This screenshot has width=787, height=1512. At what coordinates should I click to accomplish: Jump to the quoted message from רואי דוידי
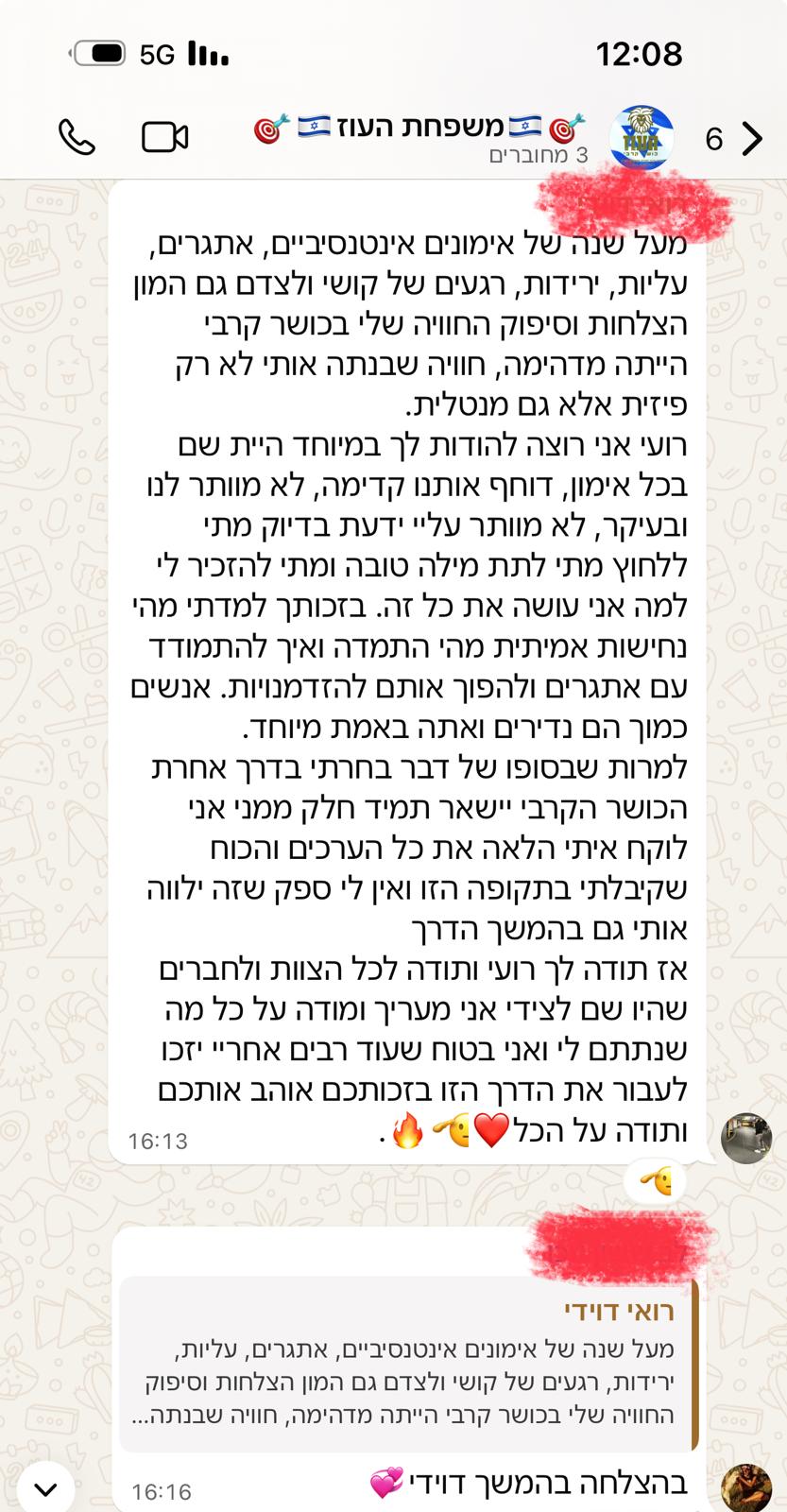click(x=408, y=1364)
